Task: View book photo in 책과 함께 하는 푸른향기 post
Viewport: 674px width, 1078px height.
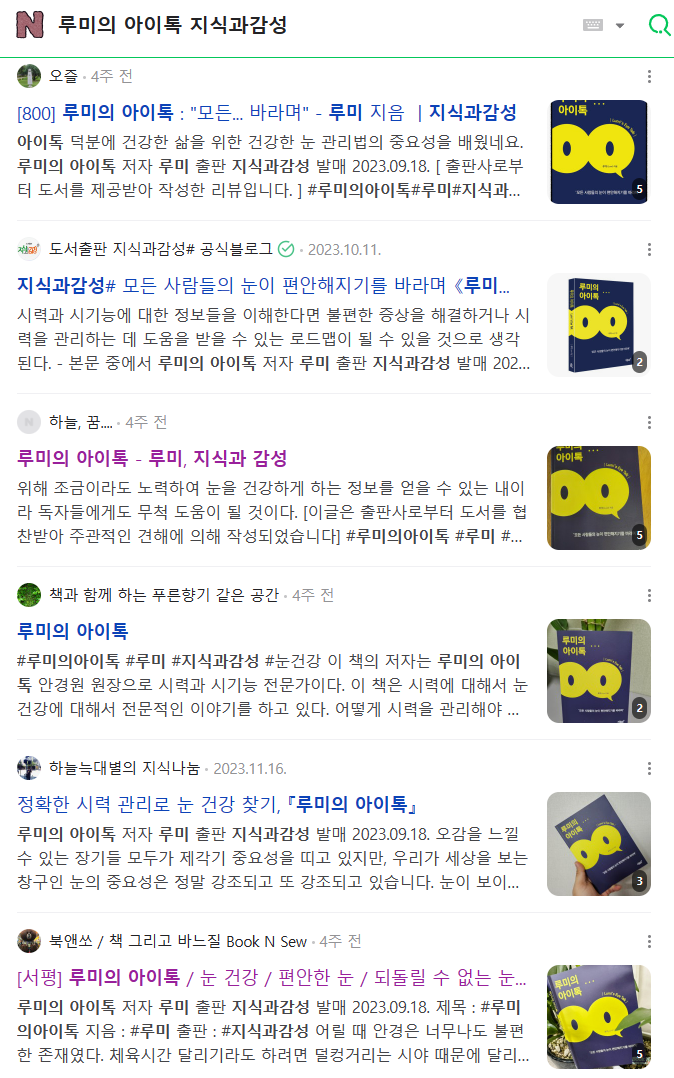Action: 598,670
